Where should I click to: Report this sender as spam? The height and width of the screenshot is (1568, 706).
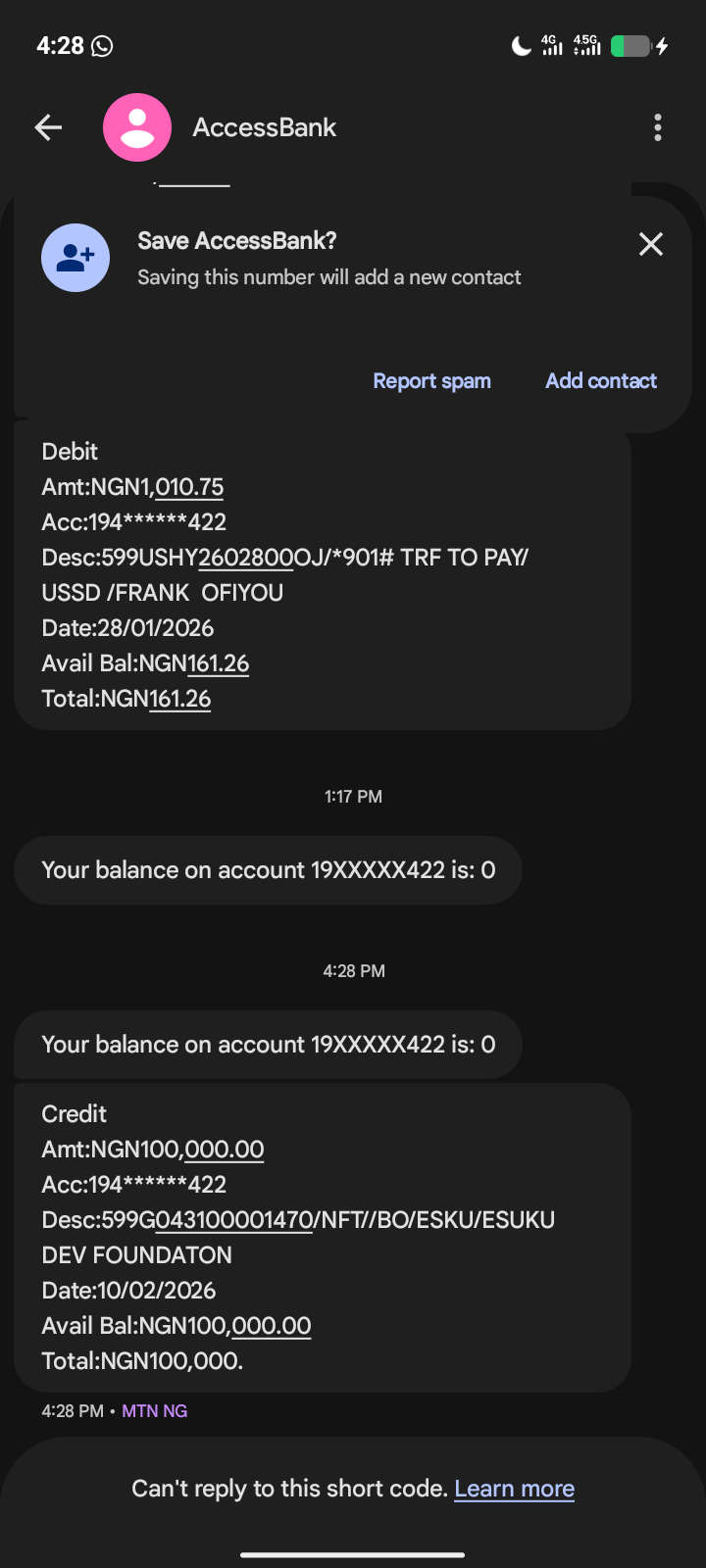(x=431, y=381)
